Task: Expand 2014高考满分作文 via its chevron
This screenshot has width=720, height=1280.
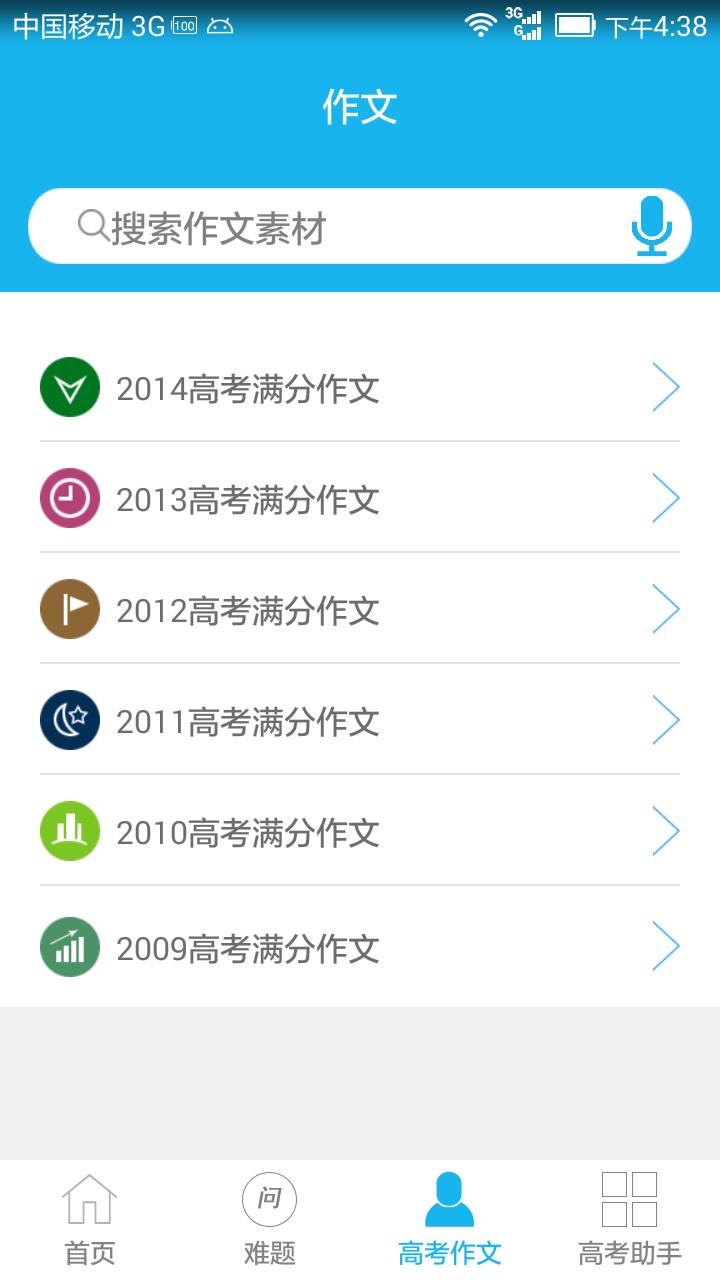Action: tap(665, 386)
